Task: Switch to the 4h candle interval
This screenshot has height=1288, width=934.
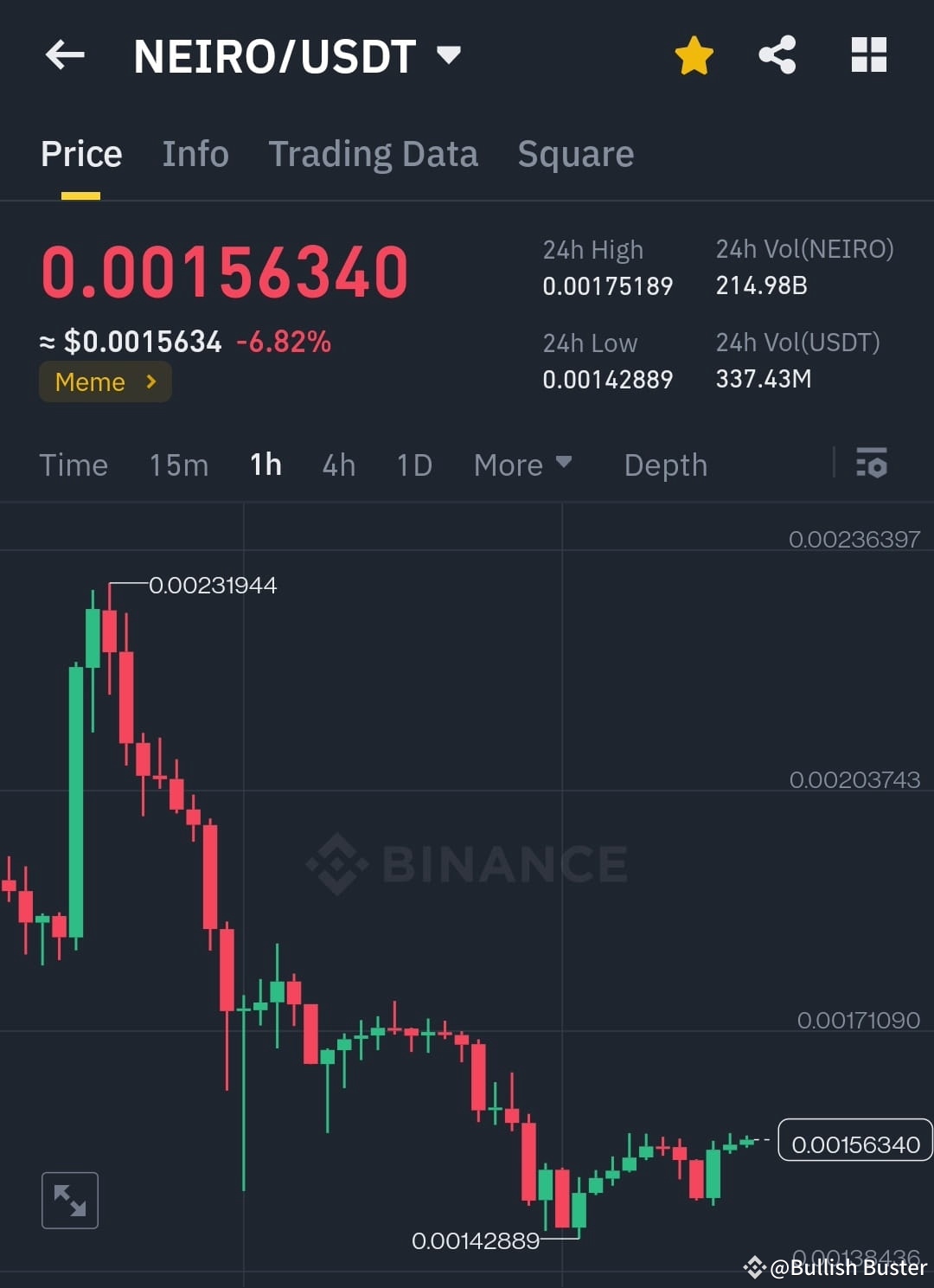Action: (x=338, y=465)
